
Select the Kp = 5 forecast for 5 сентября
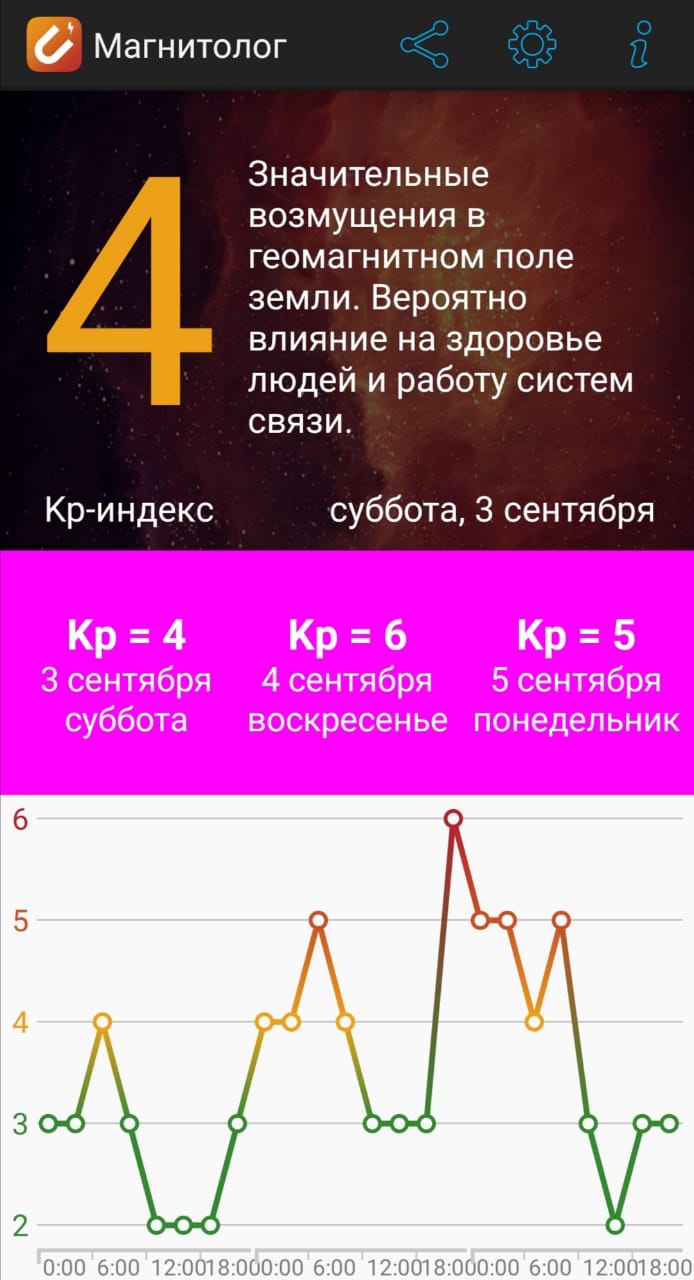[x=576, y=677]
